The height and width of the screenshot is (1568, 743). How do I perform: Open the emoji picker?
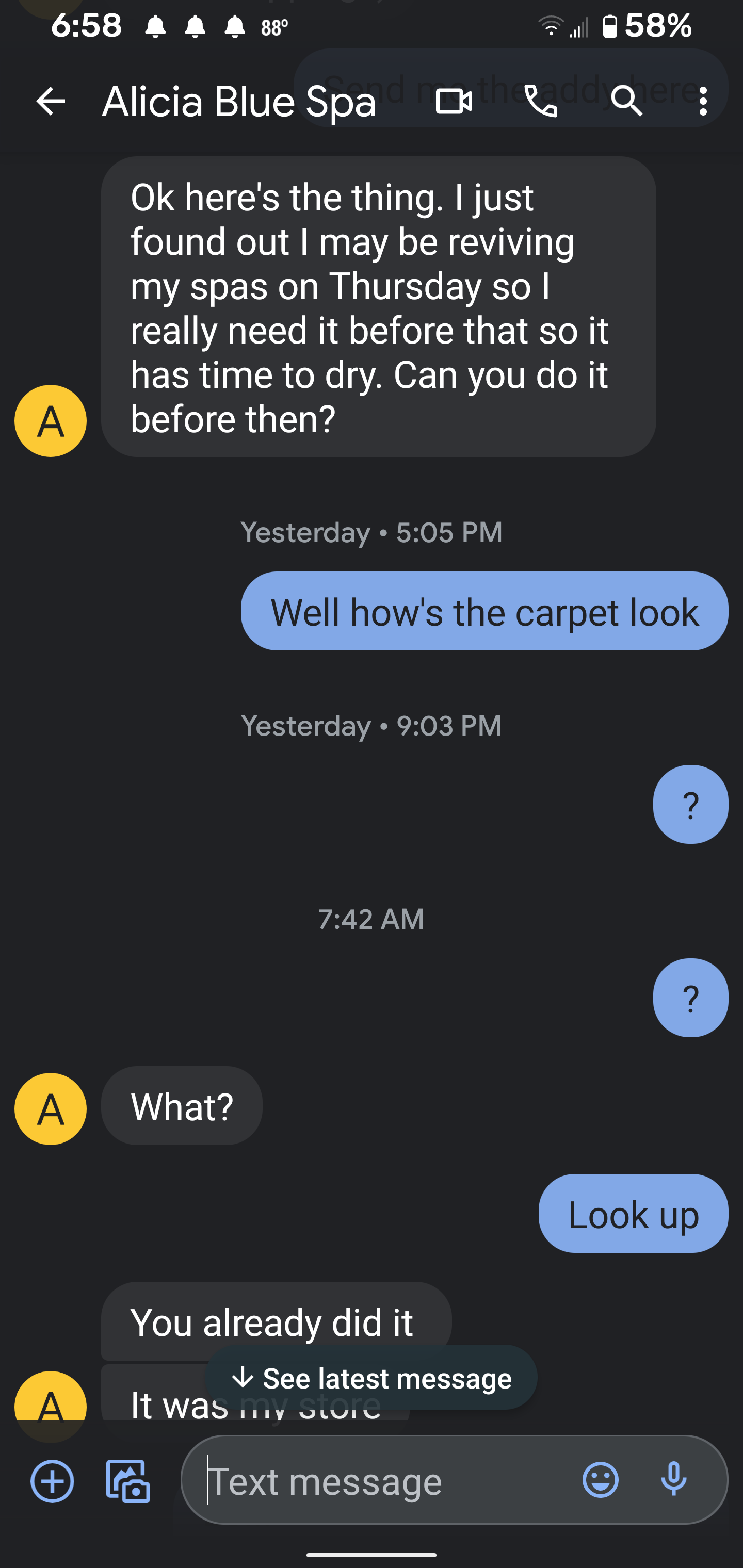[x=601, y=1479]
